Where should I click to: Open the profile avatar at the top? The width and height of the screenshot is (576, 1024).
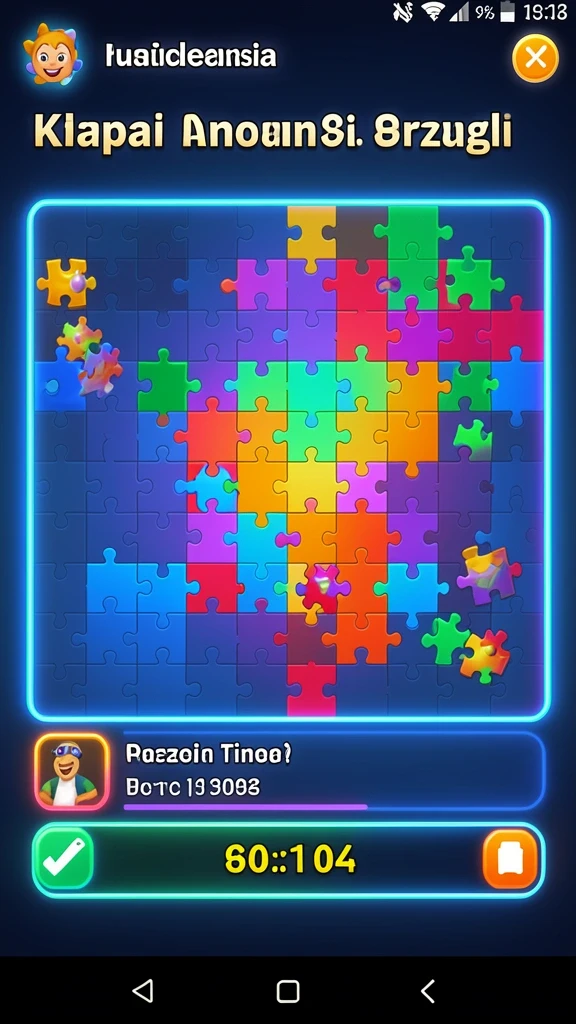coord(53,54)
